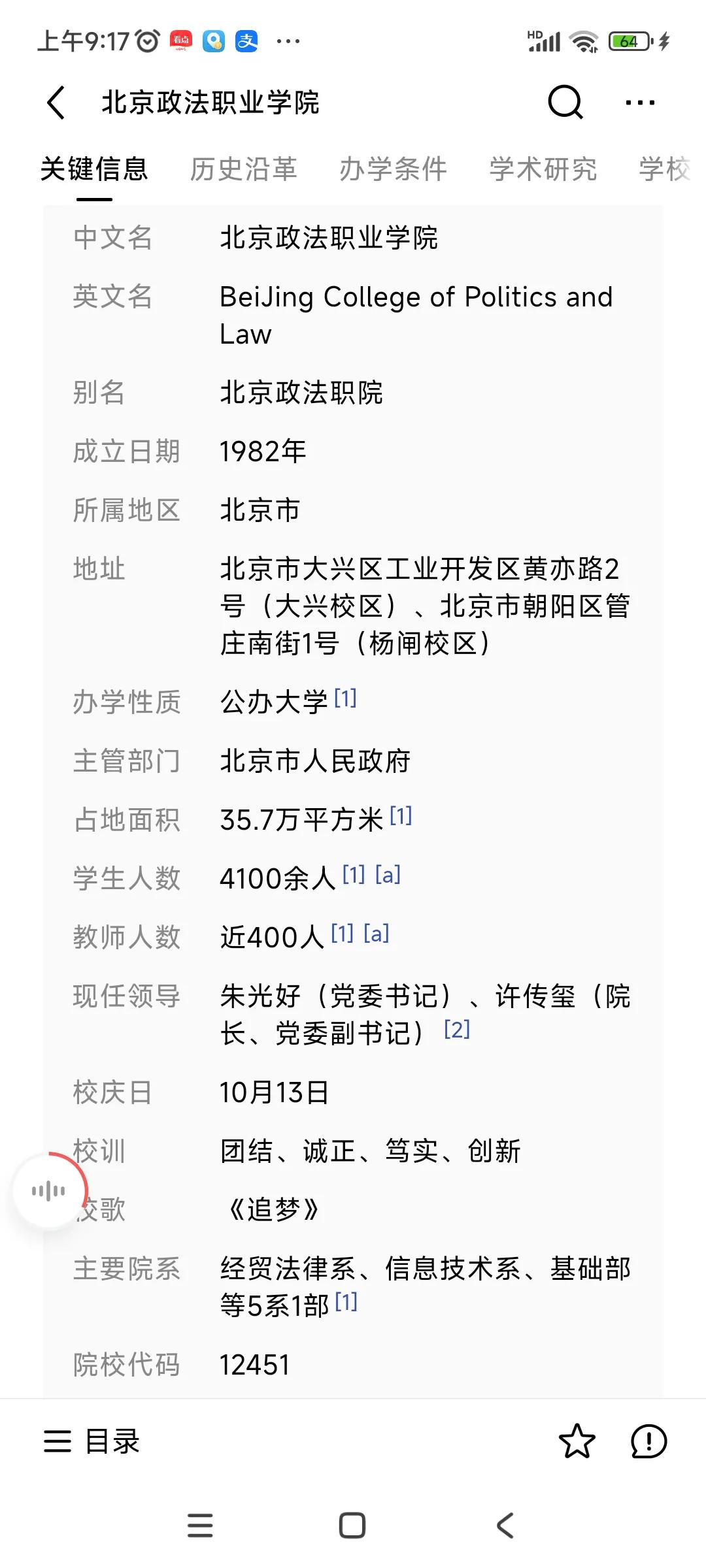Tap note link [a] beside 4100余人
The width and height of the screenshot is (706, 1568).
(x=389, y=874)
